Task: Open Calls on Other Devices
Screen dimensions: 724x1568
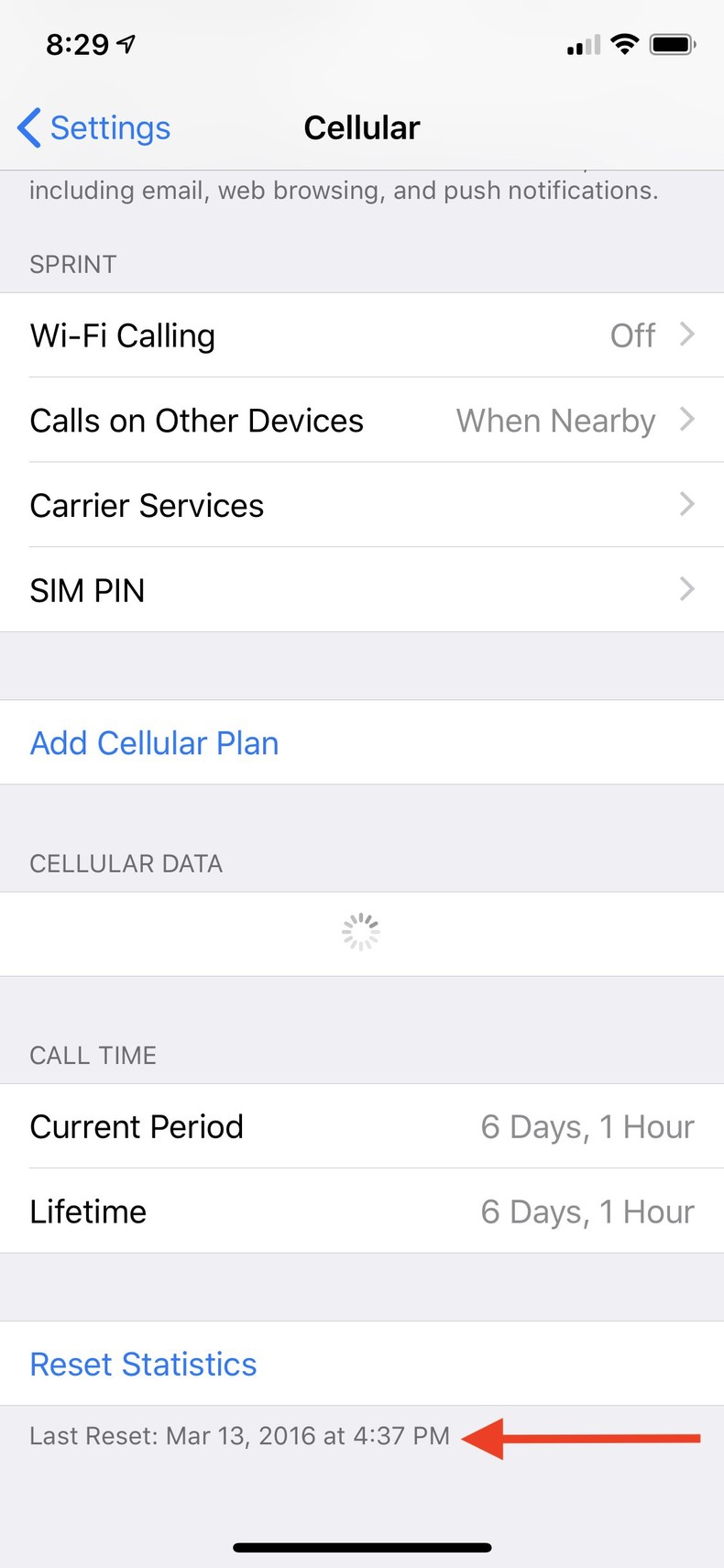Action: click(x=362, y=421)
